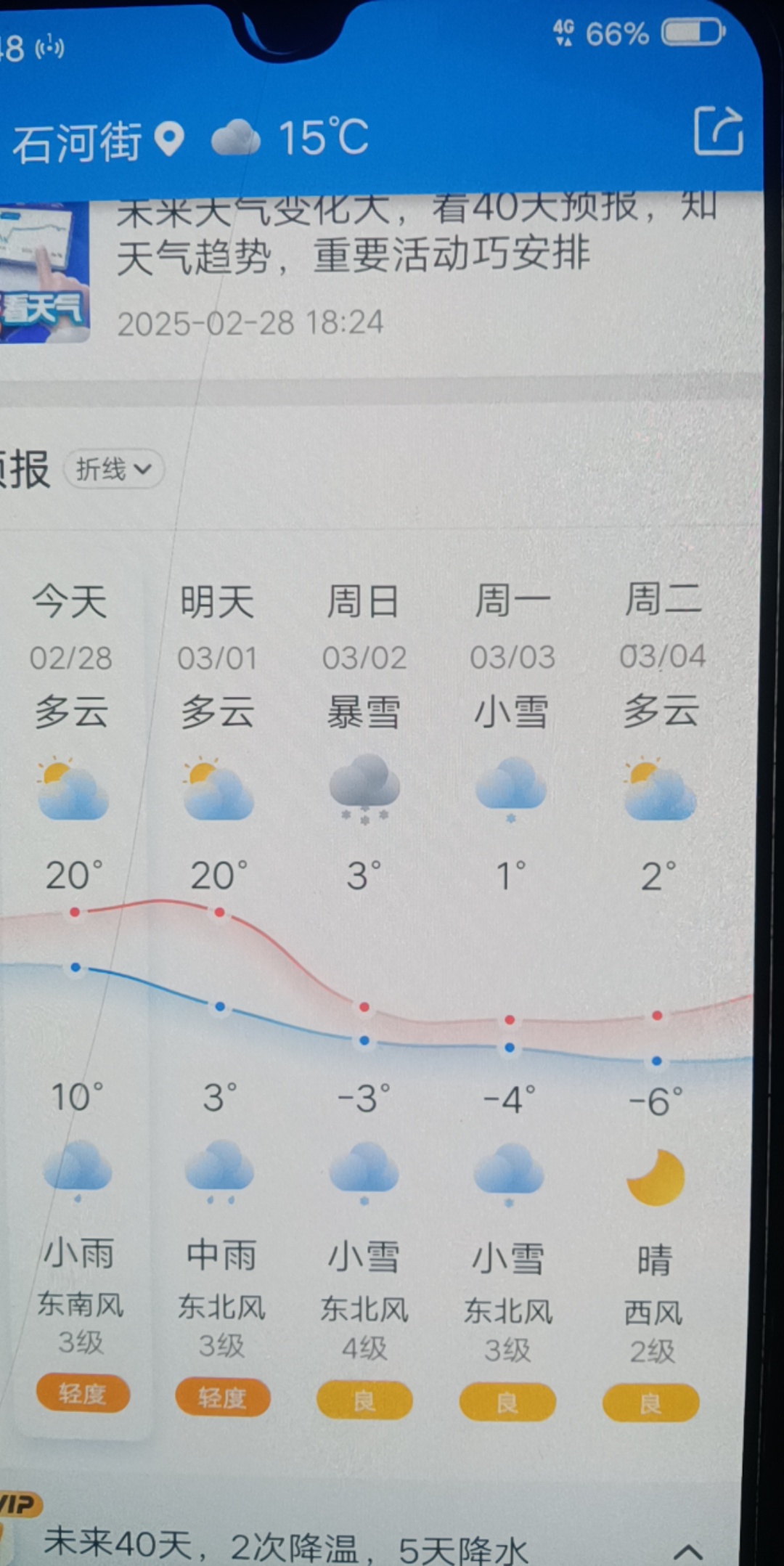Open the 折线 view dropdown
Image resolution: width=784 pixels, height=1566 pixels.
click(115, 469)
